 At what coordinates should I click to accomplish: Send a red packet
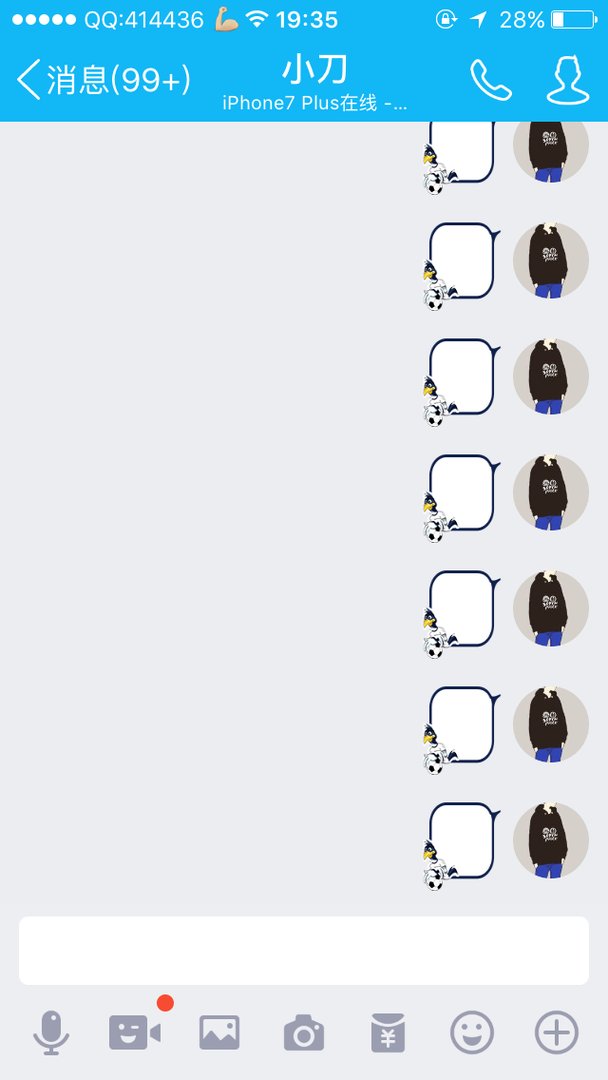(388, 1032)
